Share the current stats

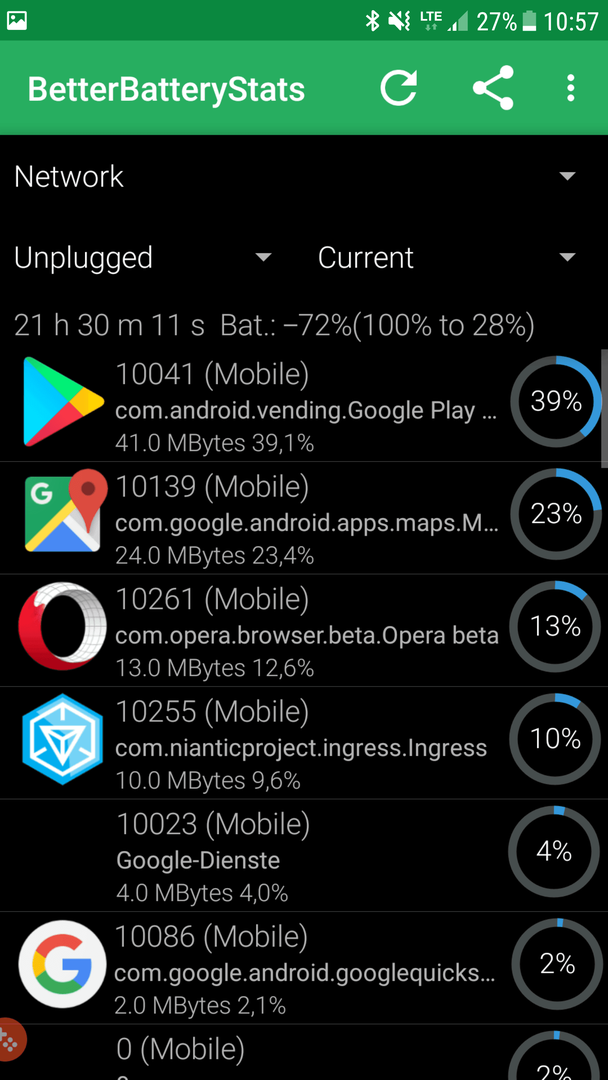click(493, 88)
